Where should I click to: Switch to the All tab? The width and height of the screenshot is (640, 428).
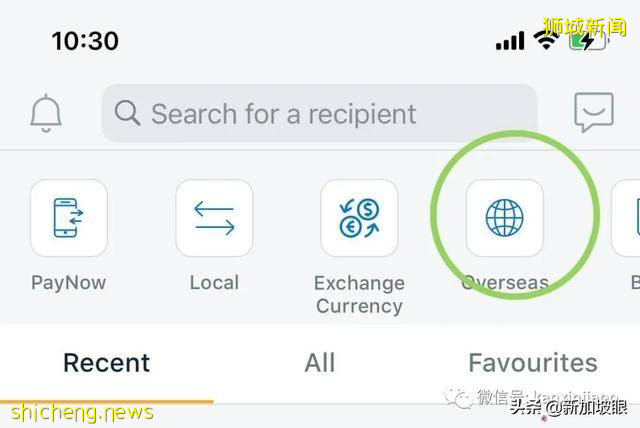point(320,362)
